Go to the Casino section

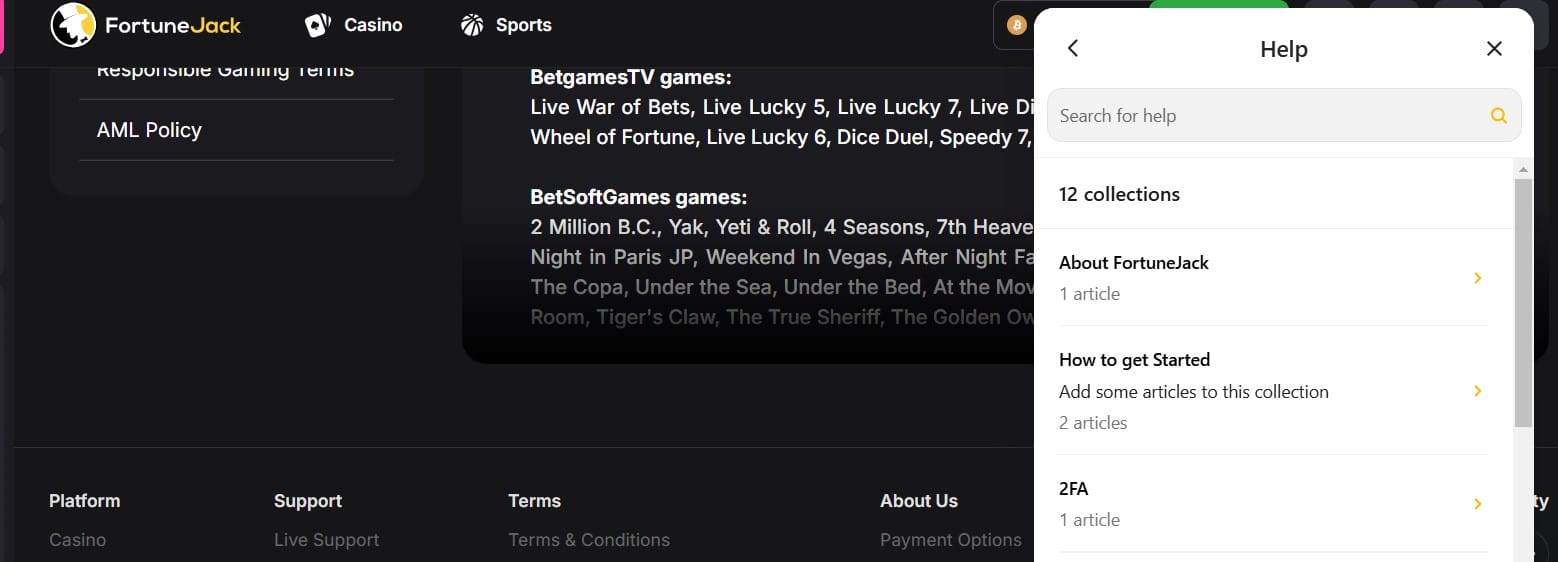pos(354,25)
